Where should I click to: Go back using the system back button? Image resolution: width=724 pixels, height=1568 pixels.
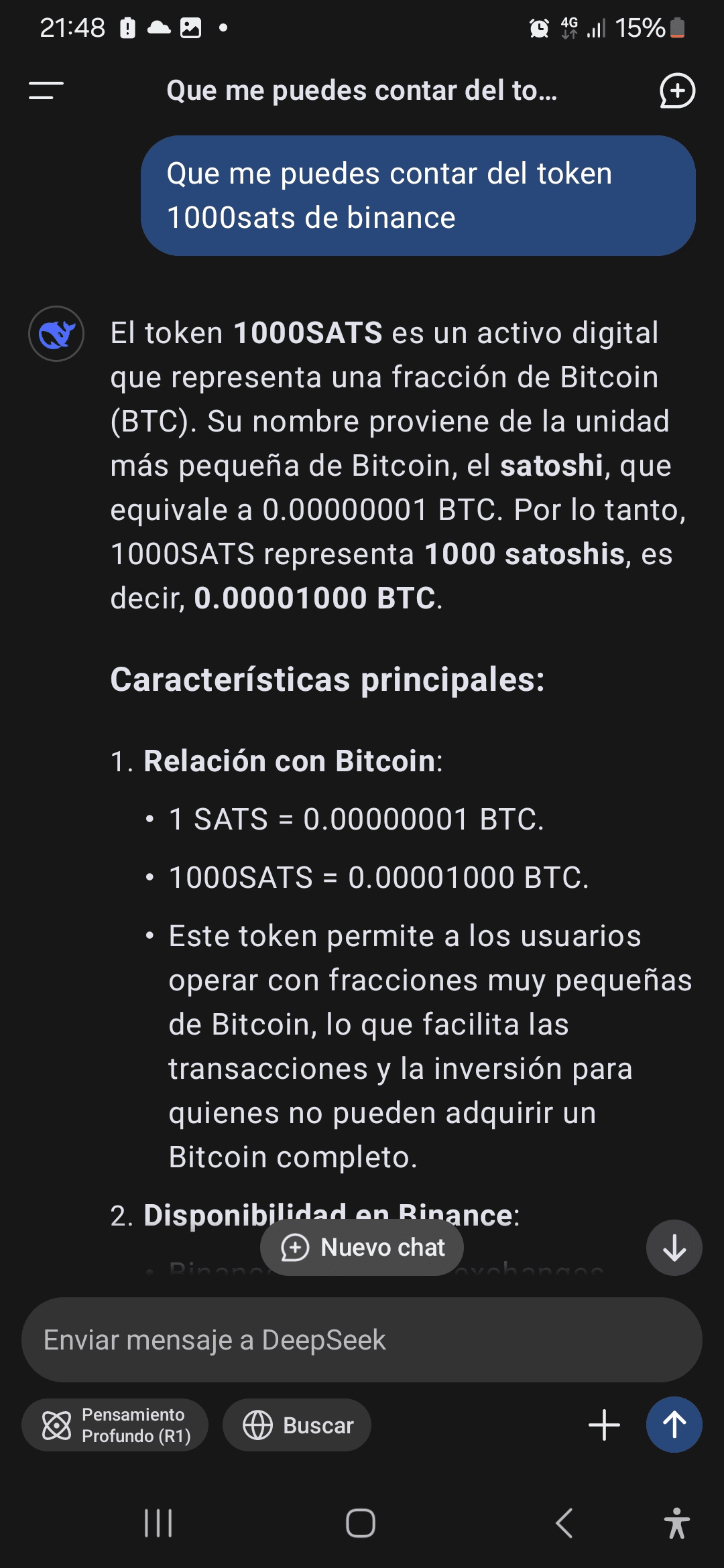click(564, 1523)
